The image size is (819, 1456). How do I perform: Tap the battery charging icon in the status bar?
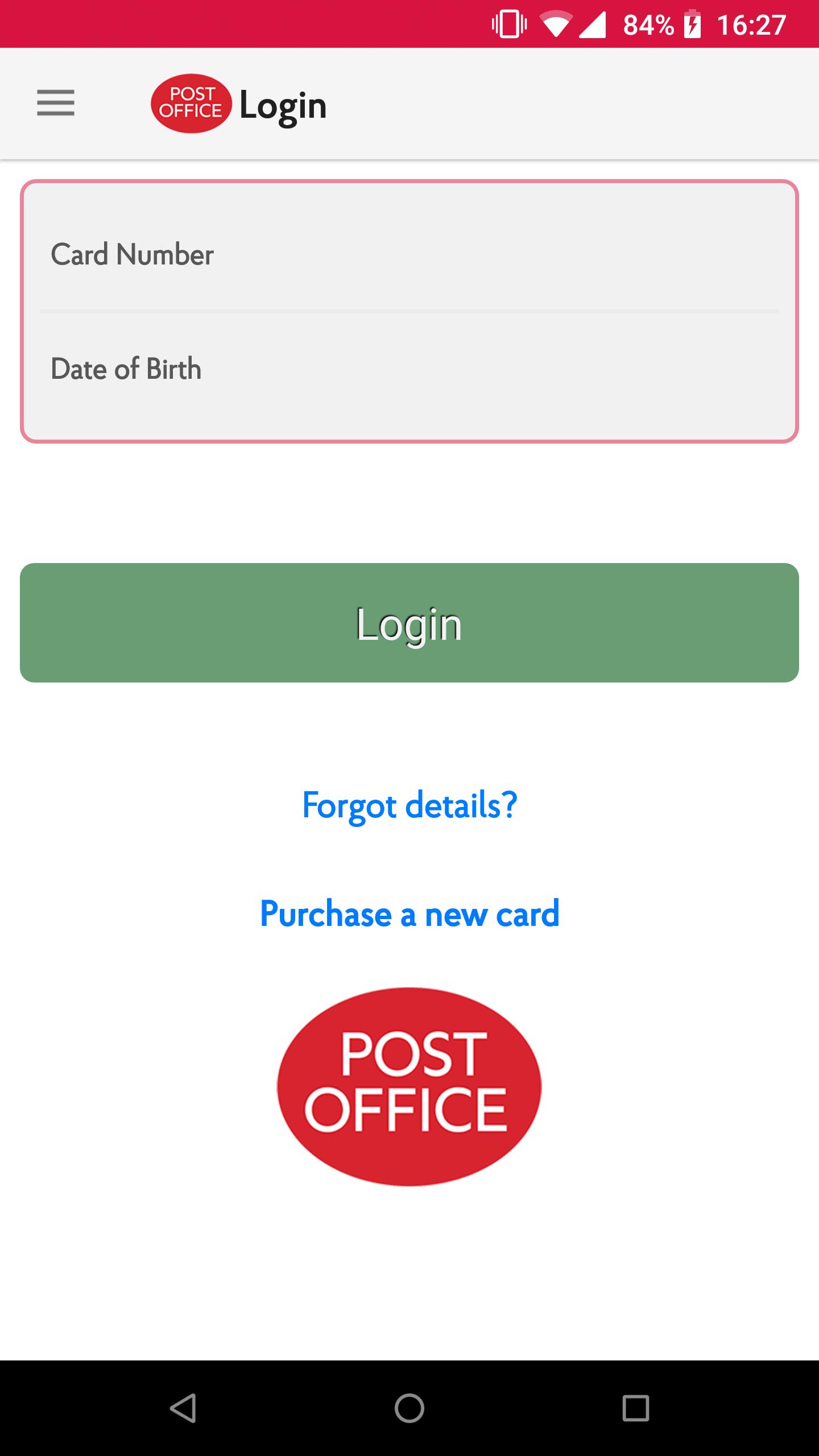(692, 23)
